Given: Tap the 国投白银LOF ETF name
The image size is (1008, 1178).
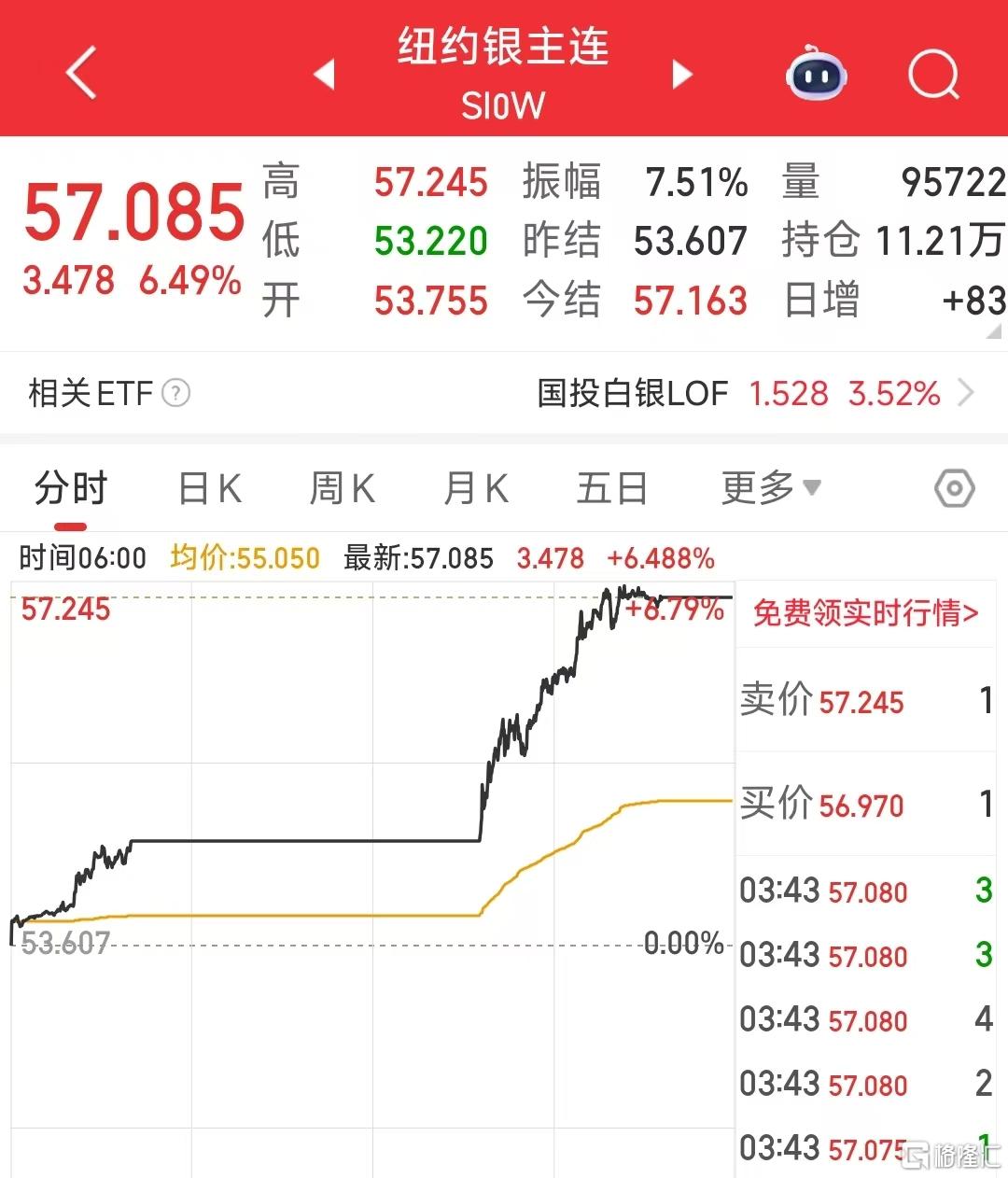Looking at the screenshot, I should 634,393.
